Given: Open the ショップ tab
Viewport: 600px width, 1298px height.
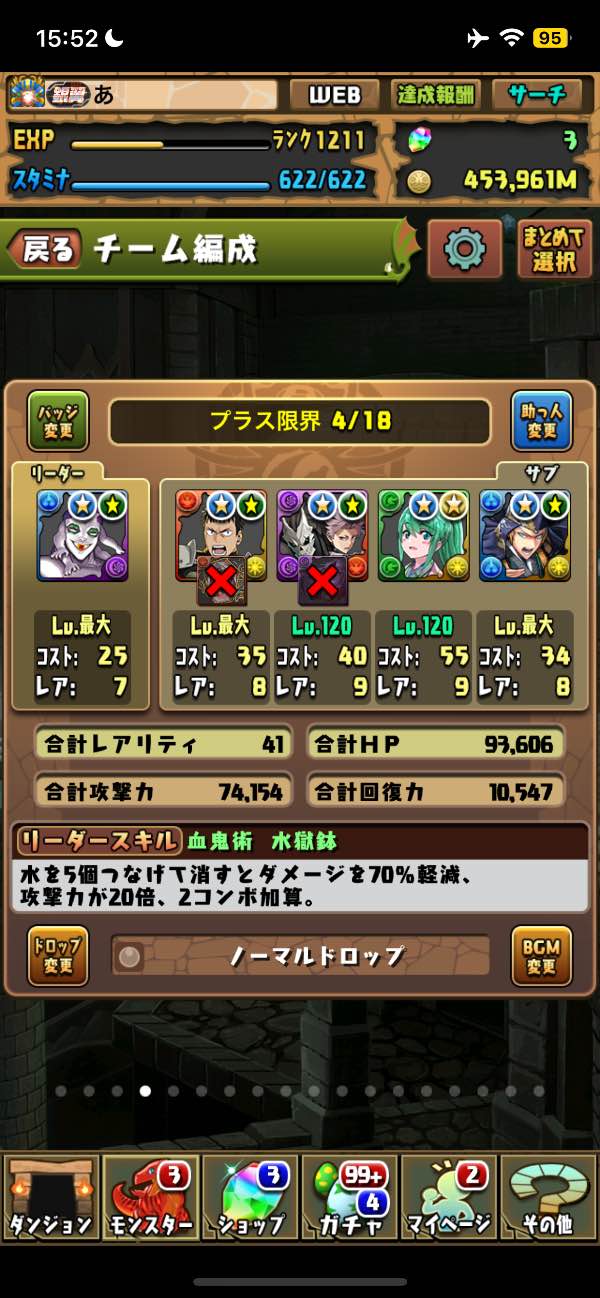Looking at the screenshot, I should 250,1197.
